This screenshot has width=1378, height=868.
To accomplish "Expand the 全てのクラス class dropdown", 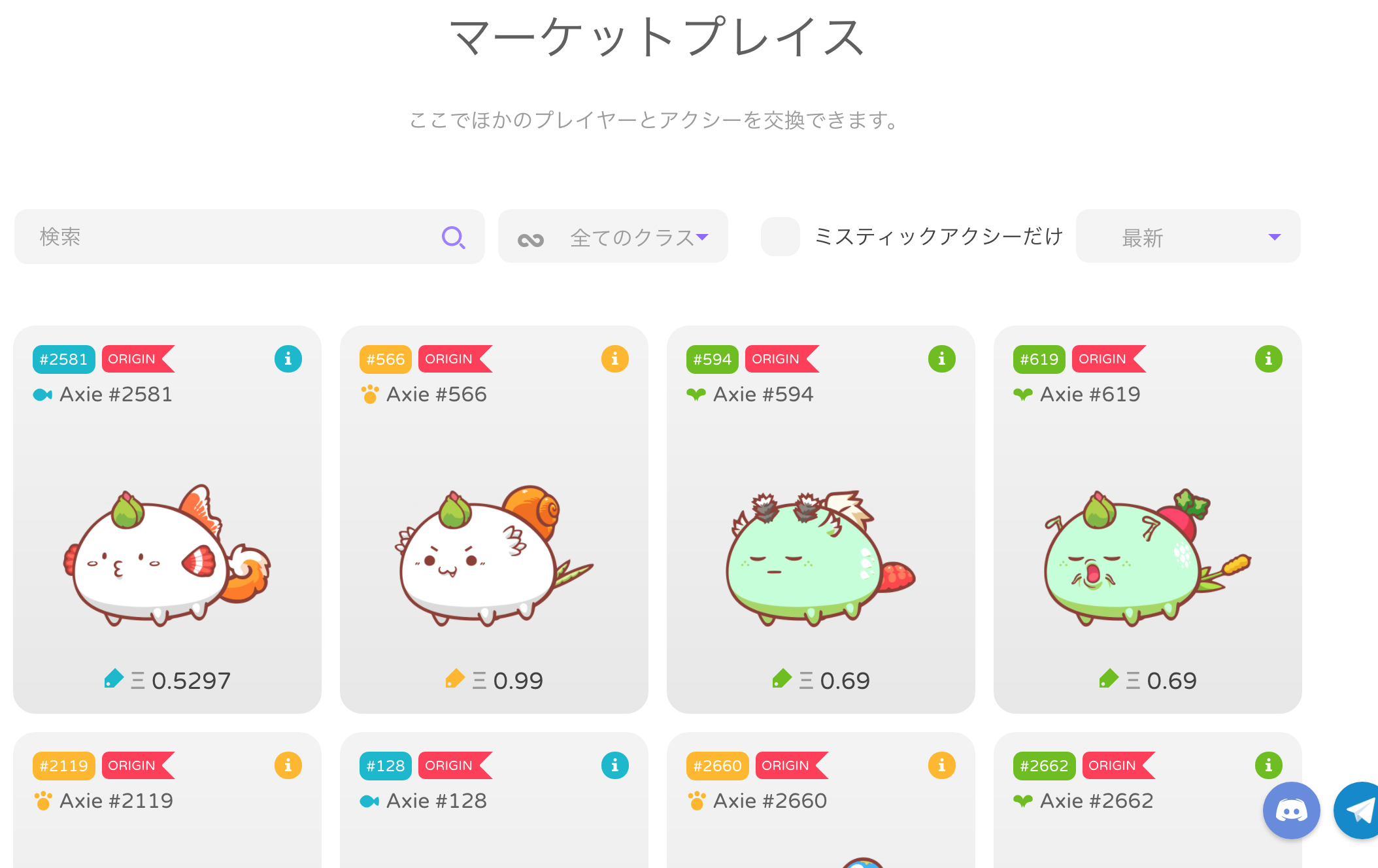I will coord(613,237).
